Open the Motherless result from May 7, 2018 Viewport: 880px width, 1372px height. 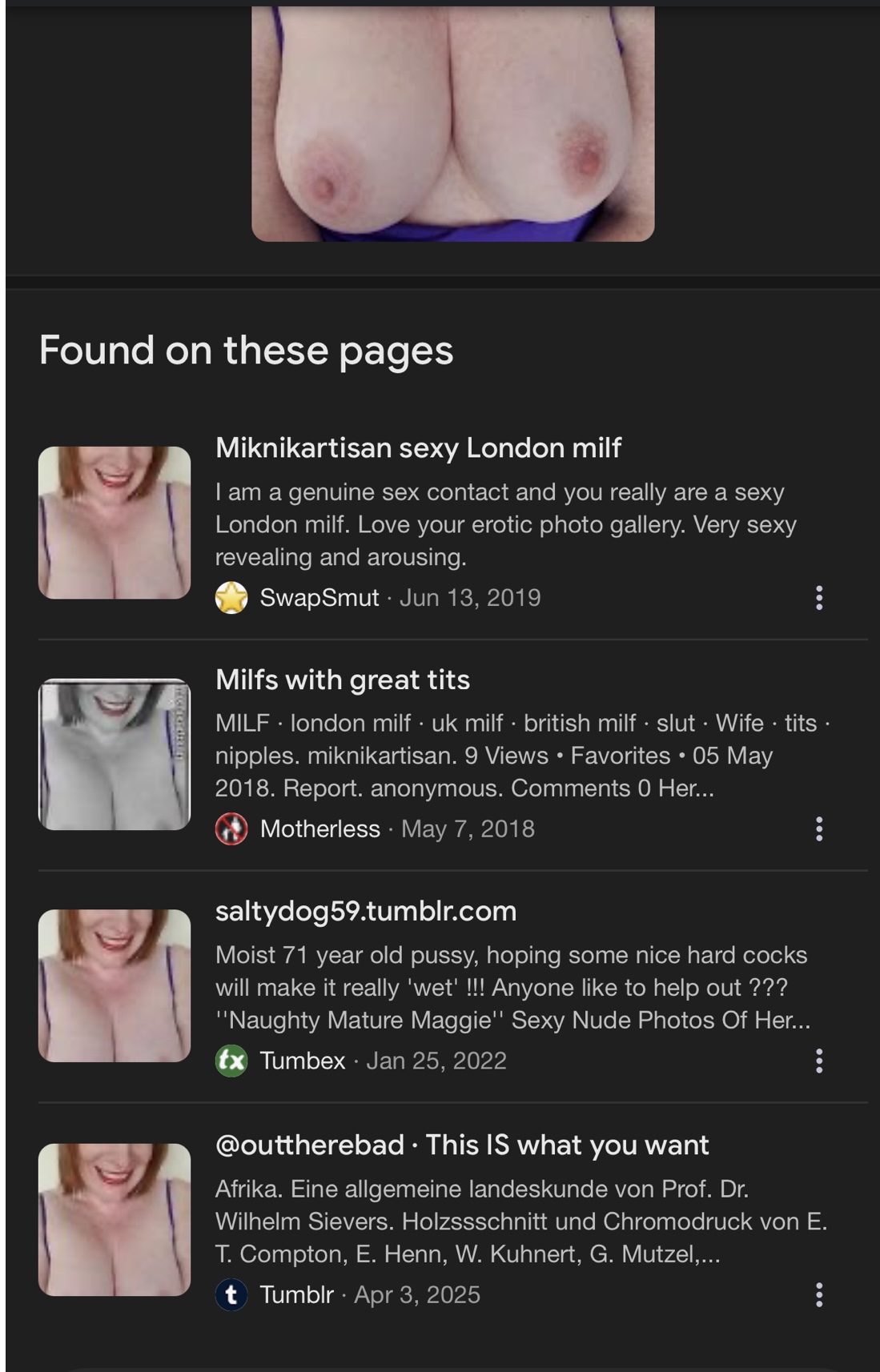(343, 680)
